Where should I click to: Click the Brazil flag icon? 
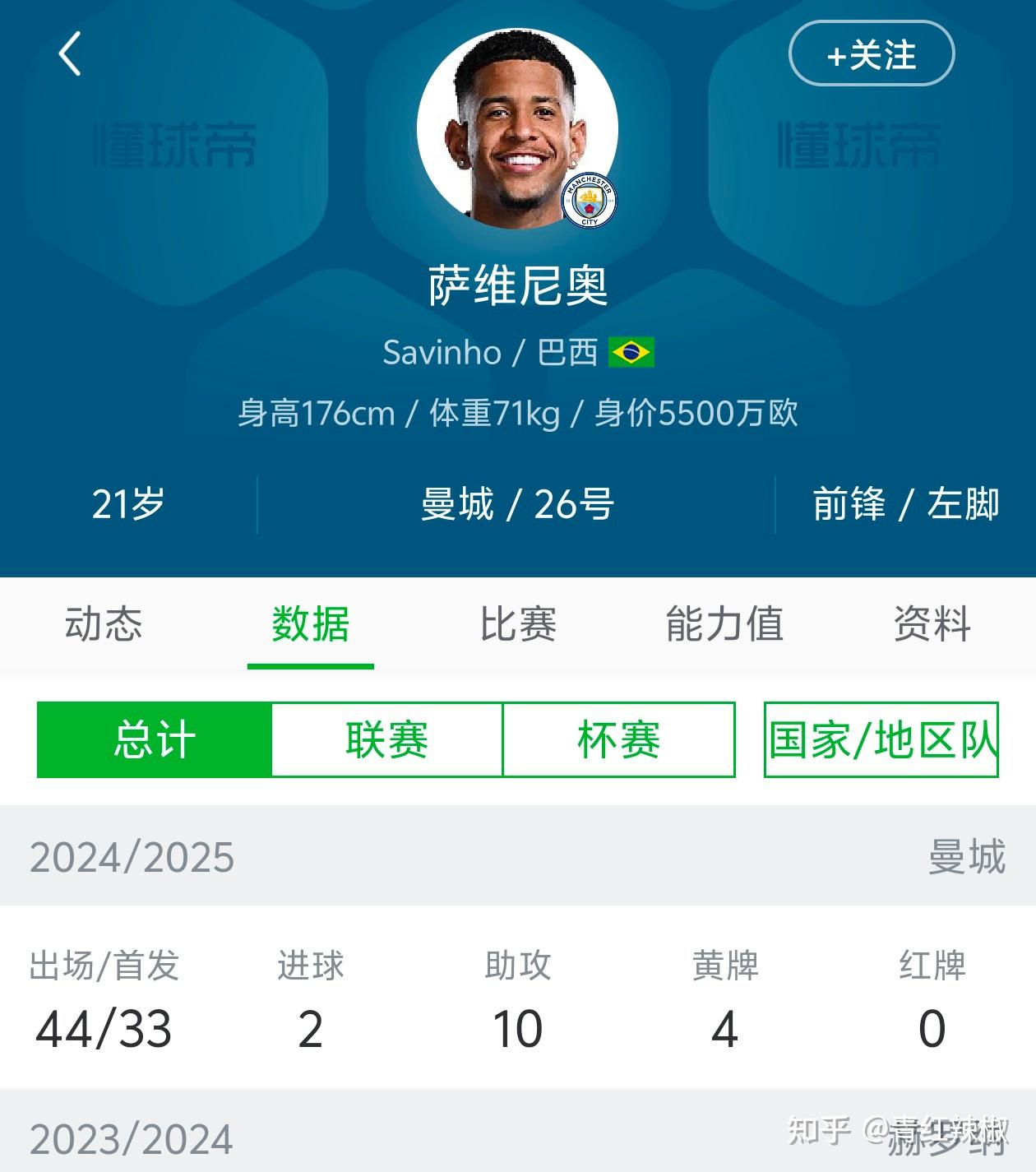[x=635, y=352]
